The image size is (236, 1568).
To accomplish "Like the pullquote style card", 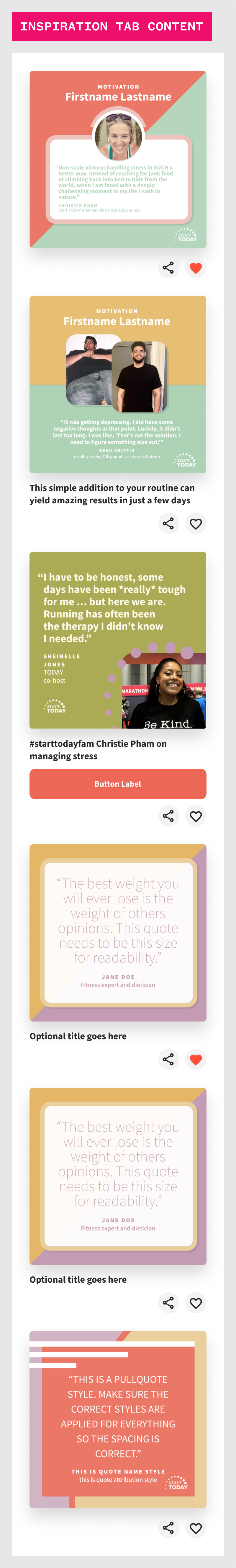I will click(195, 1527).
